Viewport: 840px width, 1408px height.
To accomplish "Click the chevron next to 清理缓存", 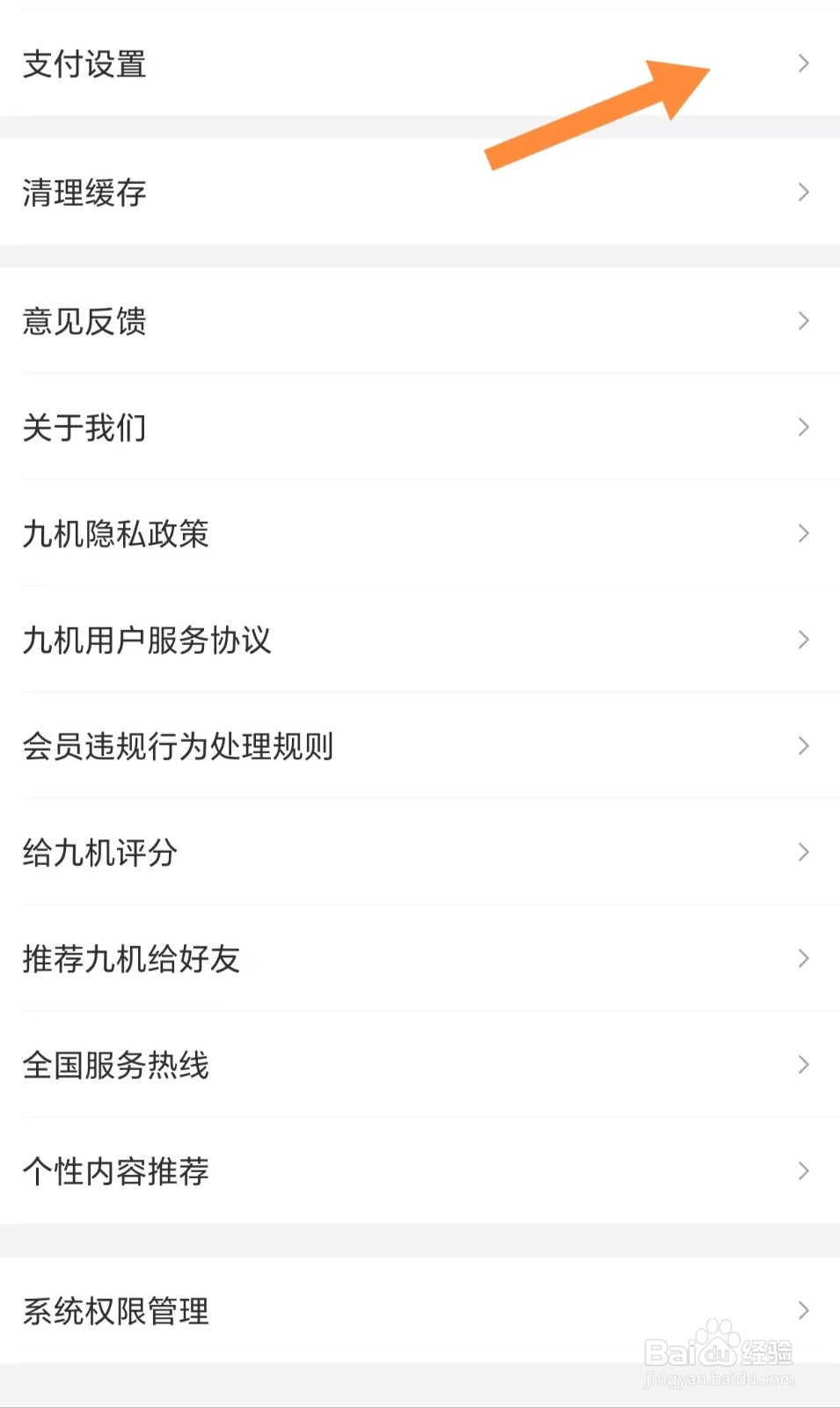I will (x=803, y=192).
